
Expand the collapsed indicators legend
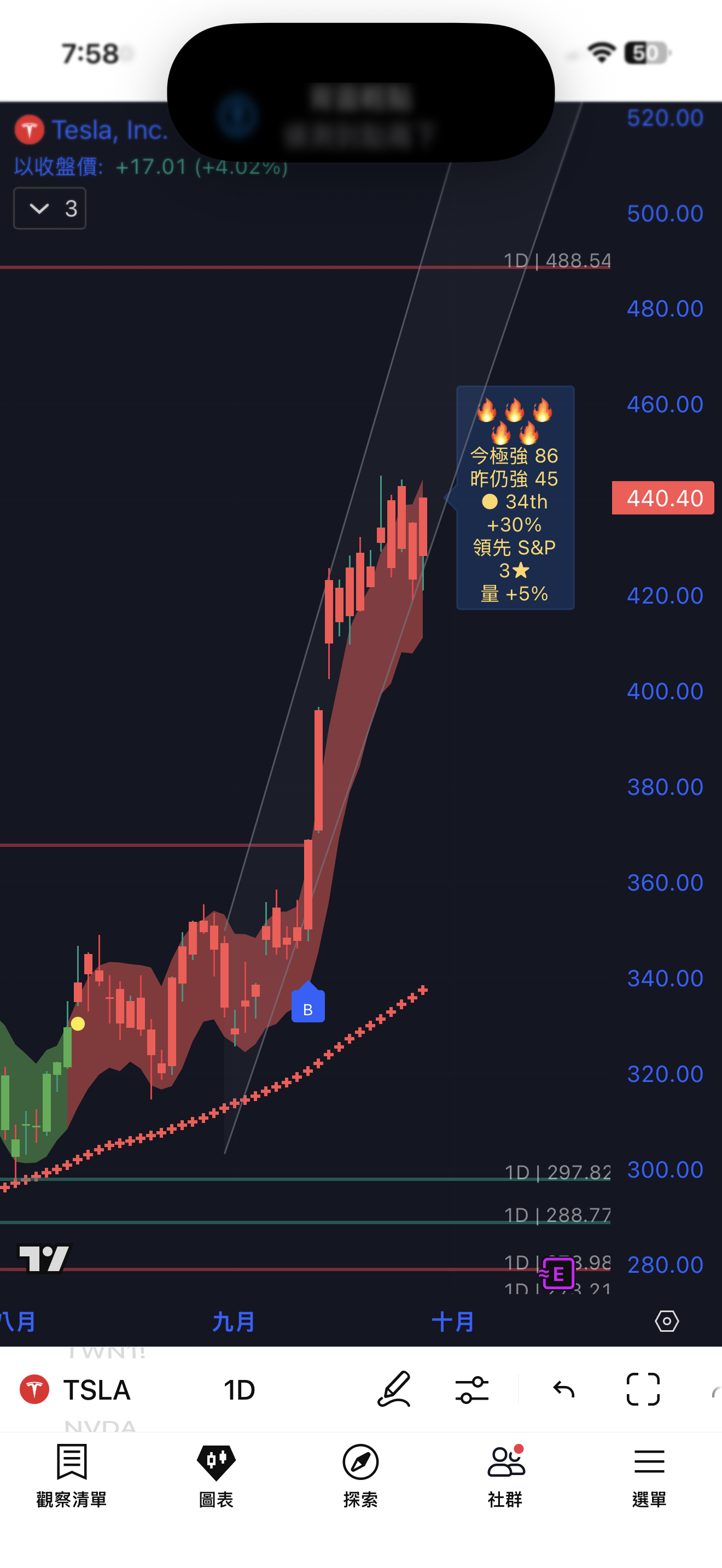point(49,209)
